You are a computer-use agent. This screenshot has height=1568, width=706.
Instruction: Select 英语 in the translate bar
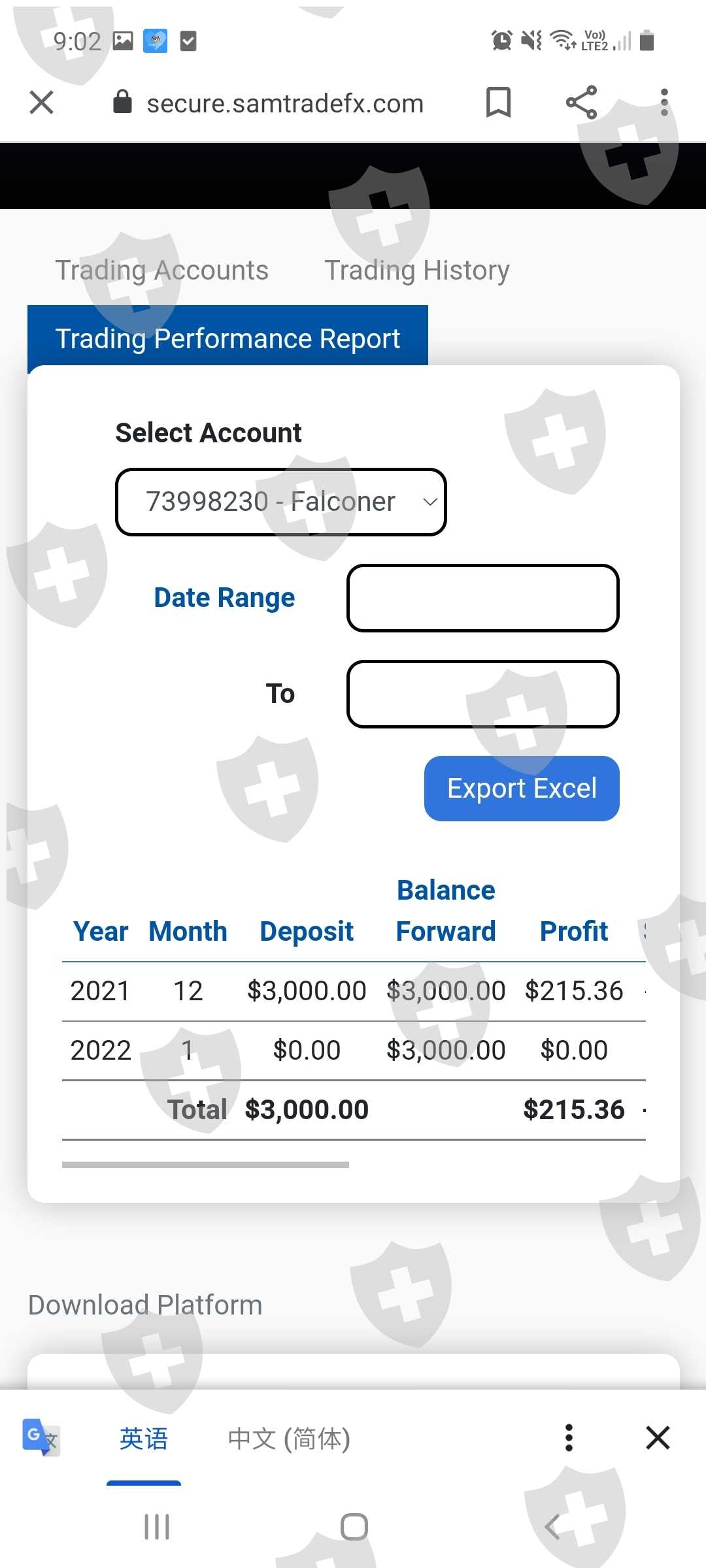(144, 1438)
